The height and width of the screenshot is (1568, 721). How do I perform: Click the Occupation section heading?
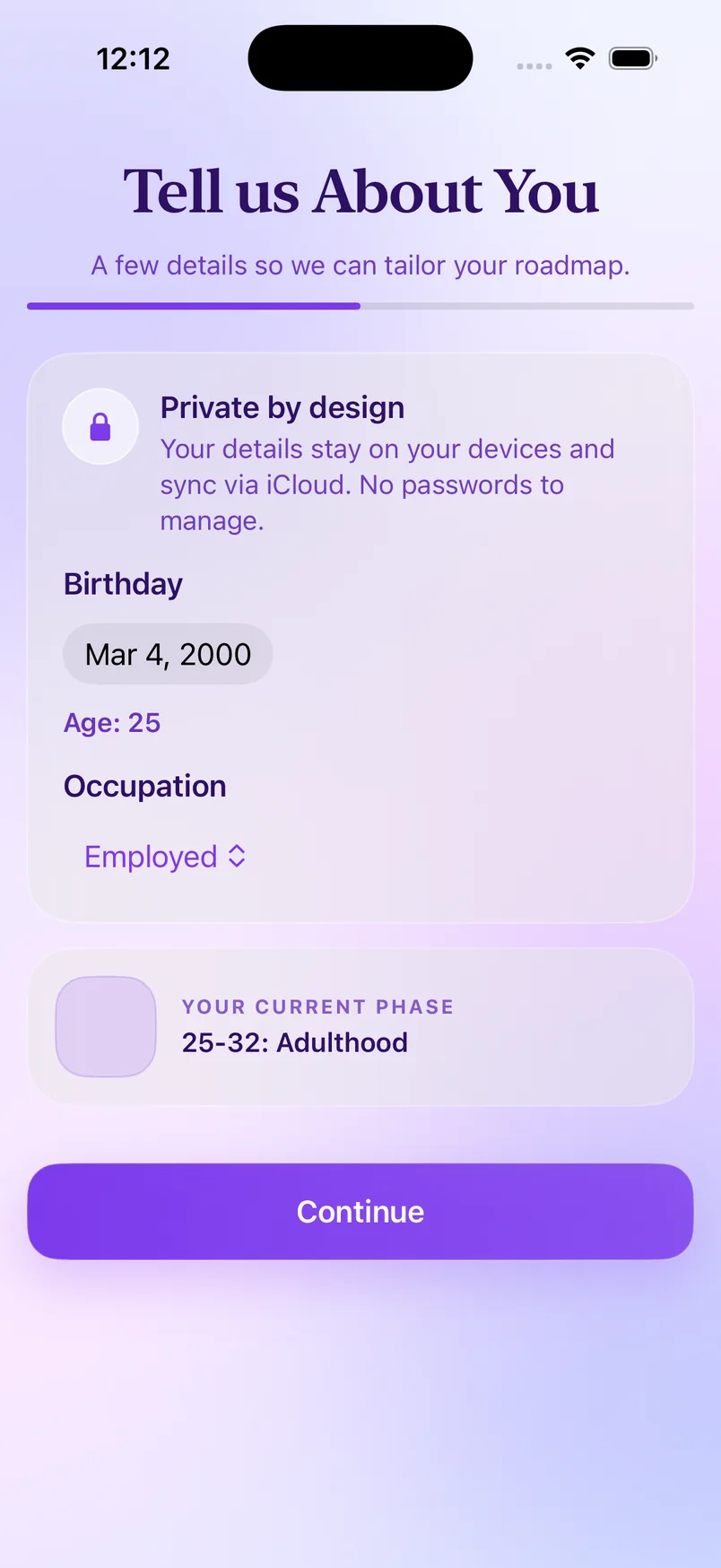click(x=144, y=786)
